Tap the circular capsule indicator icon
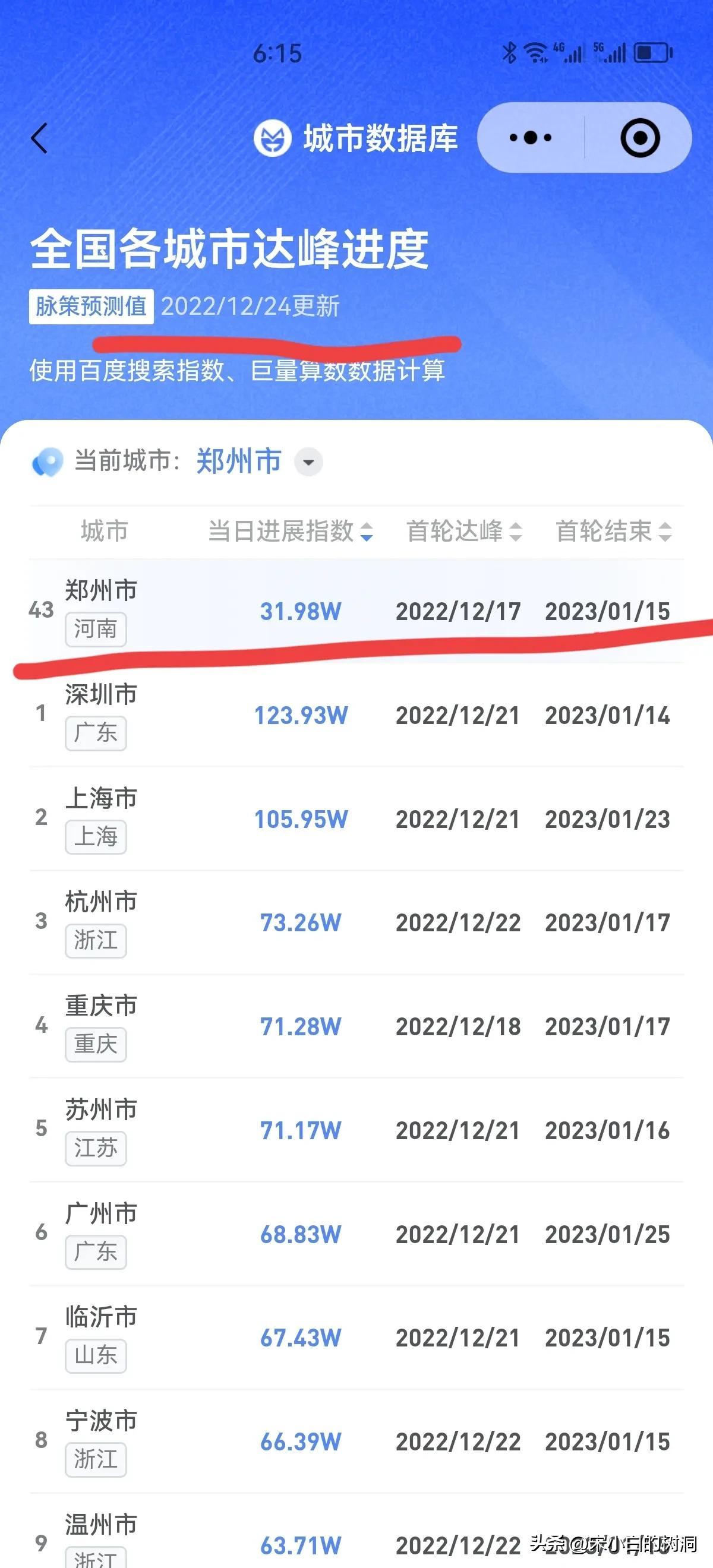The height and width of the screenshot is (1568, 713). (638, 139)
